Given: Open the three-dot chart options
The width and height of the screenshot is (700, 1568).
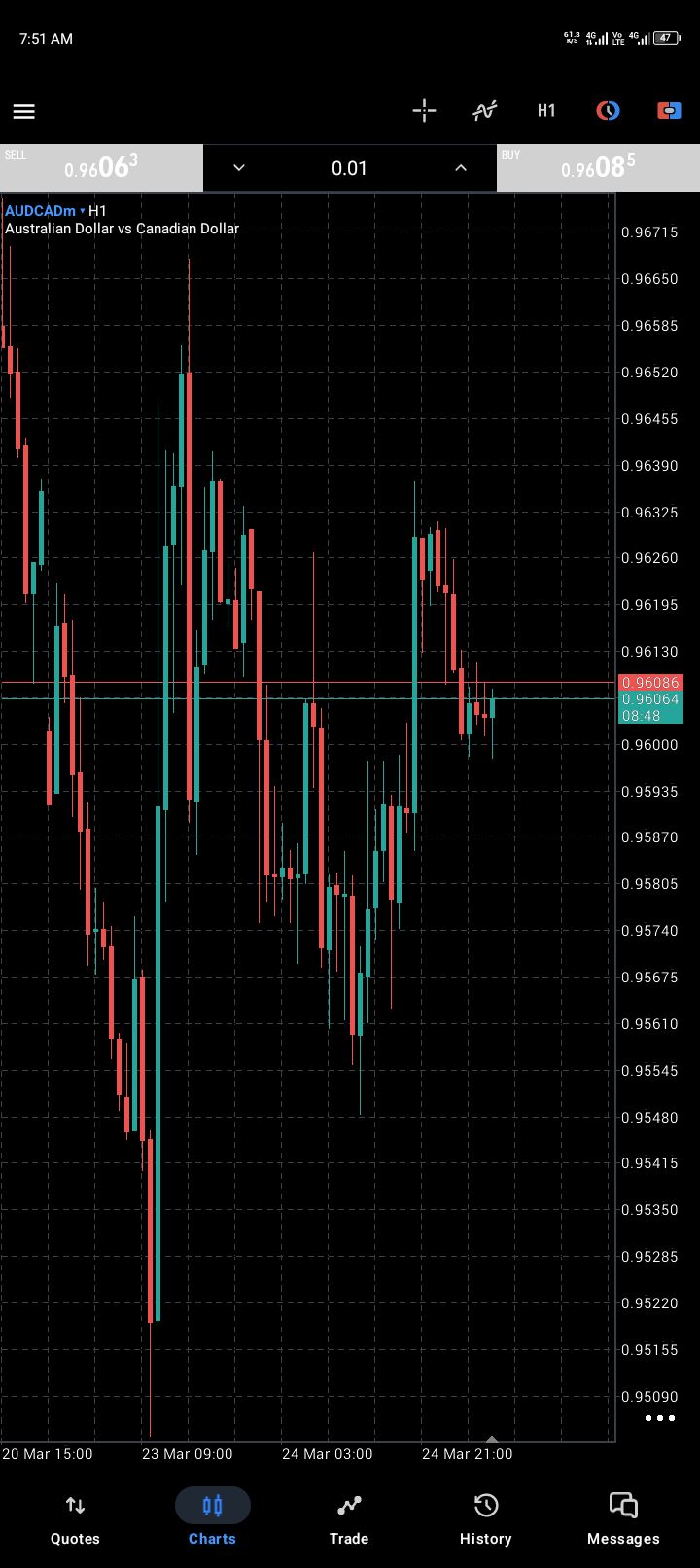Looking at the screenshot, I should click(x=660, y=1418).
